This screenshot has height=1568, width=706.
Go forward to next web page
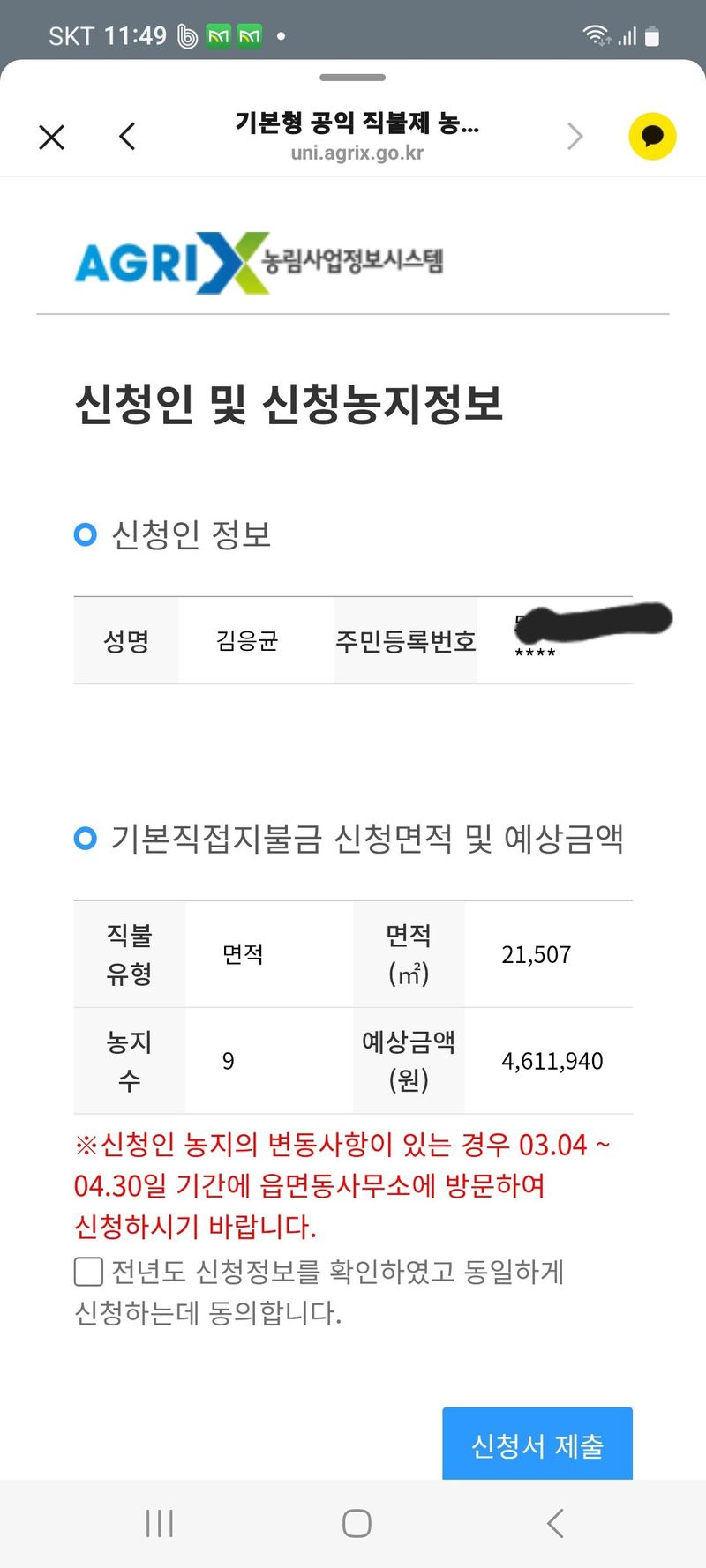(x=575, y=137)
